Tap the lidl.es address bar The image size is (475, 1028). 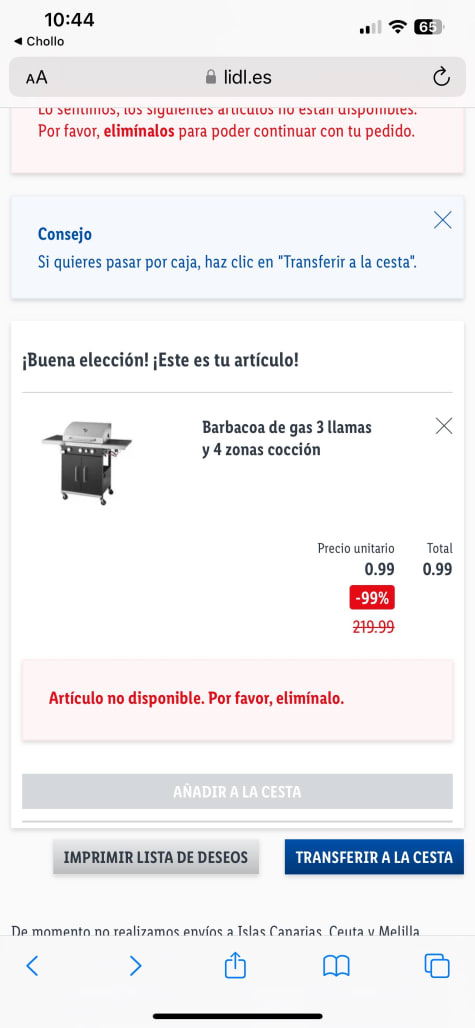238,77
